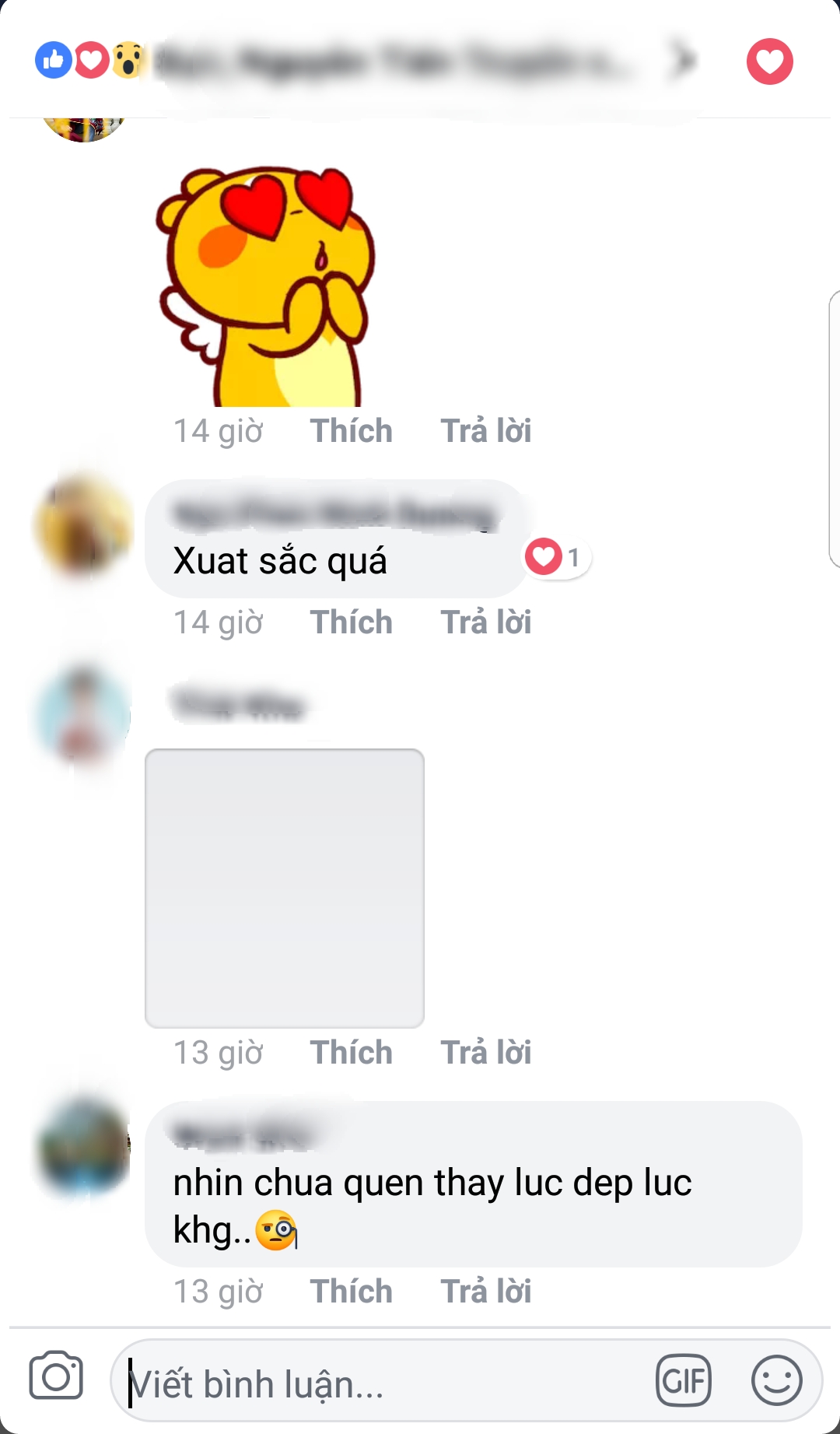Open the gray image attachment comment
Screen dimensions: 840x1434
coord(285,888)
